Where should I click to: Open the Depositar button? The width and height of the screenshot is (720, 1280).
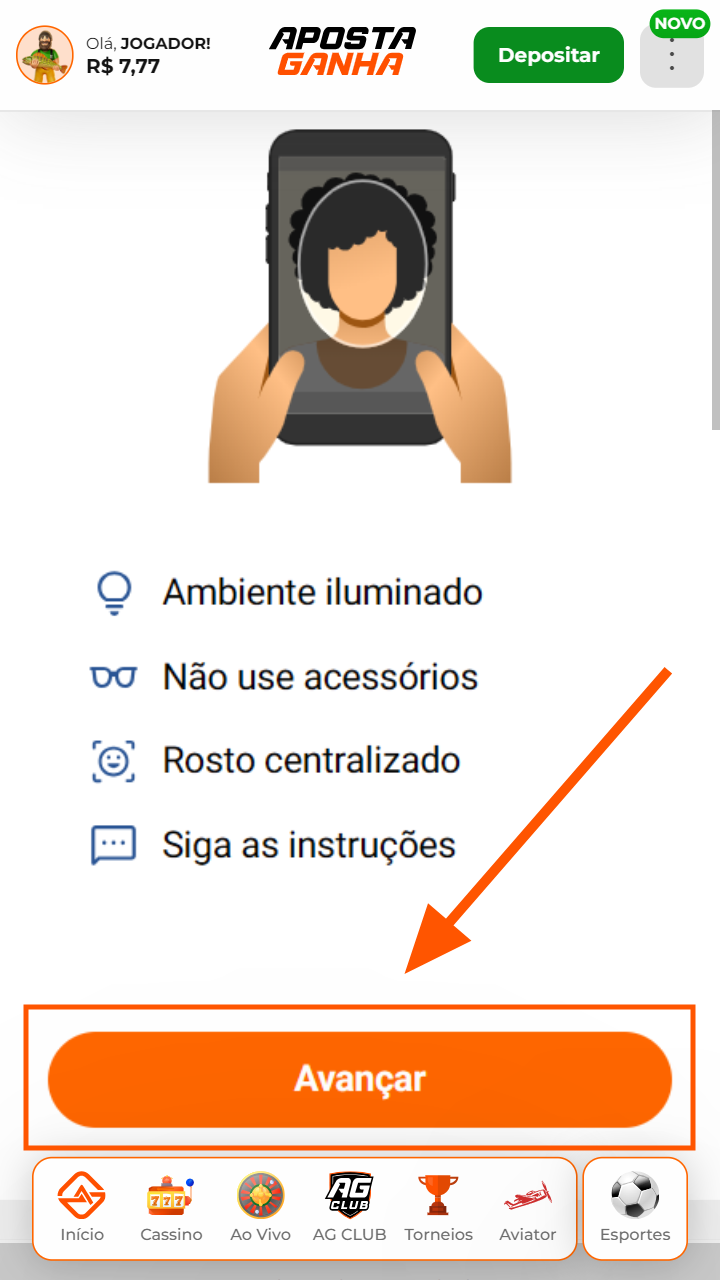point(548,55)
